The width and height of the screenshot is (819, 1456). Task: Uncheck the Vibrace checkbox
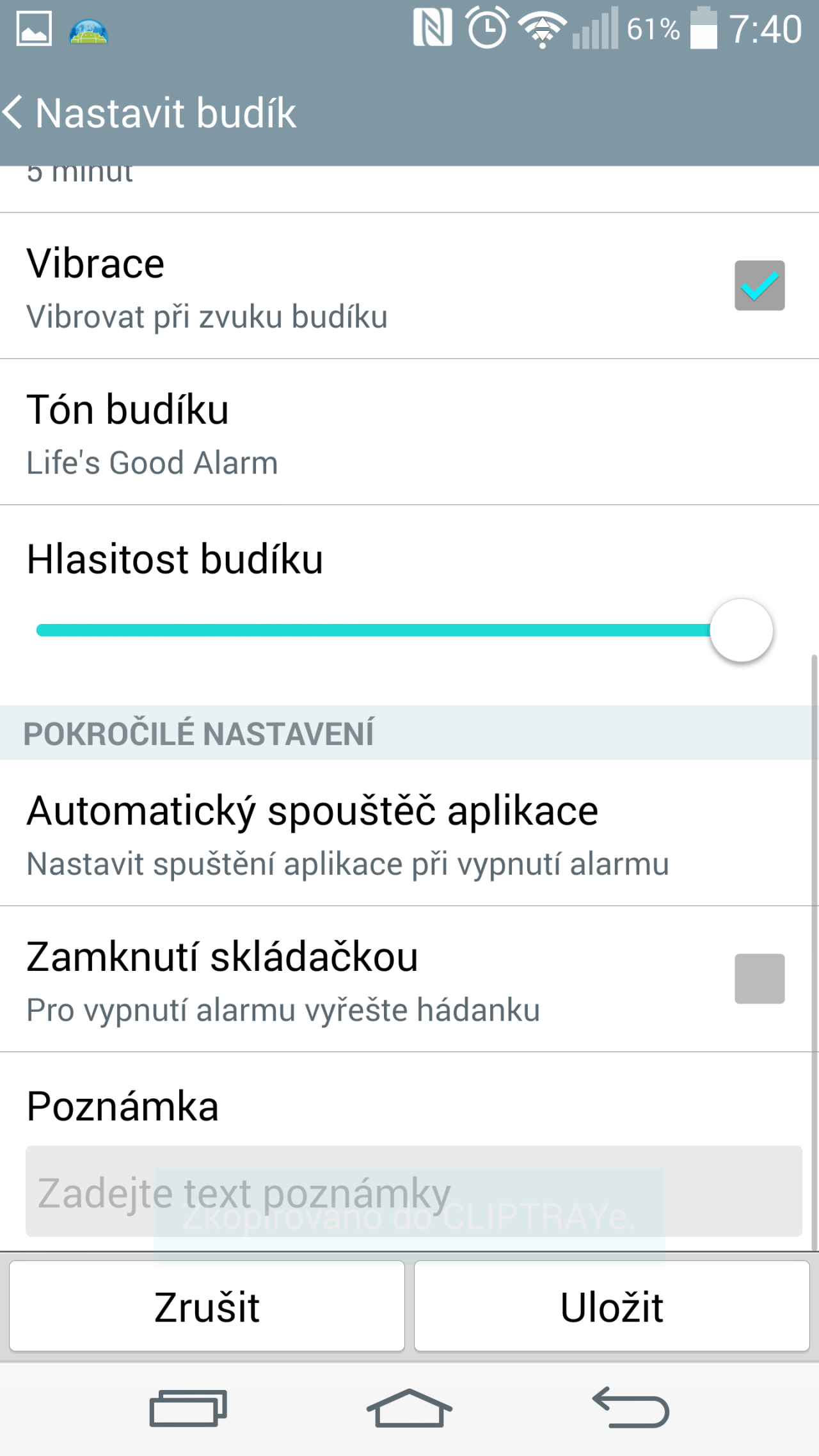[759, 285]
